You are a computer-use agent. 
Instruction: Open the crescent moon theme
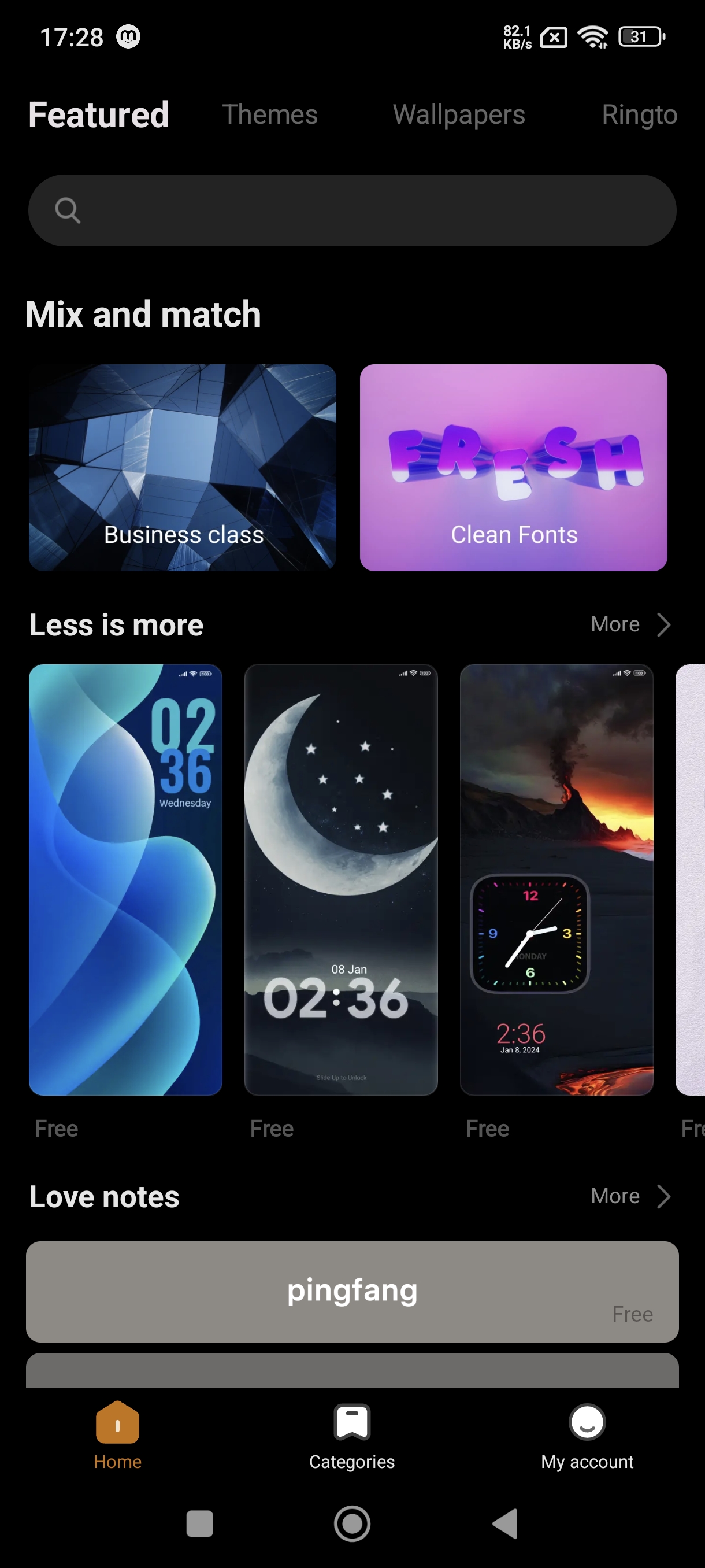(x=340, y=879)
